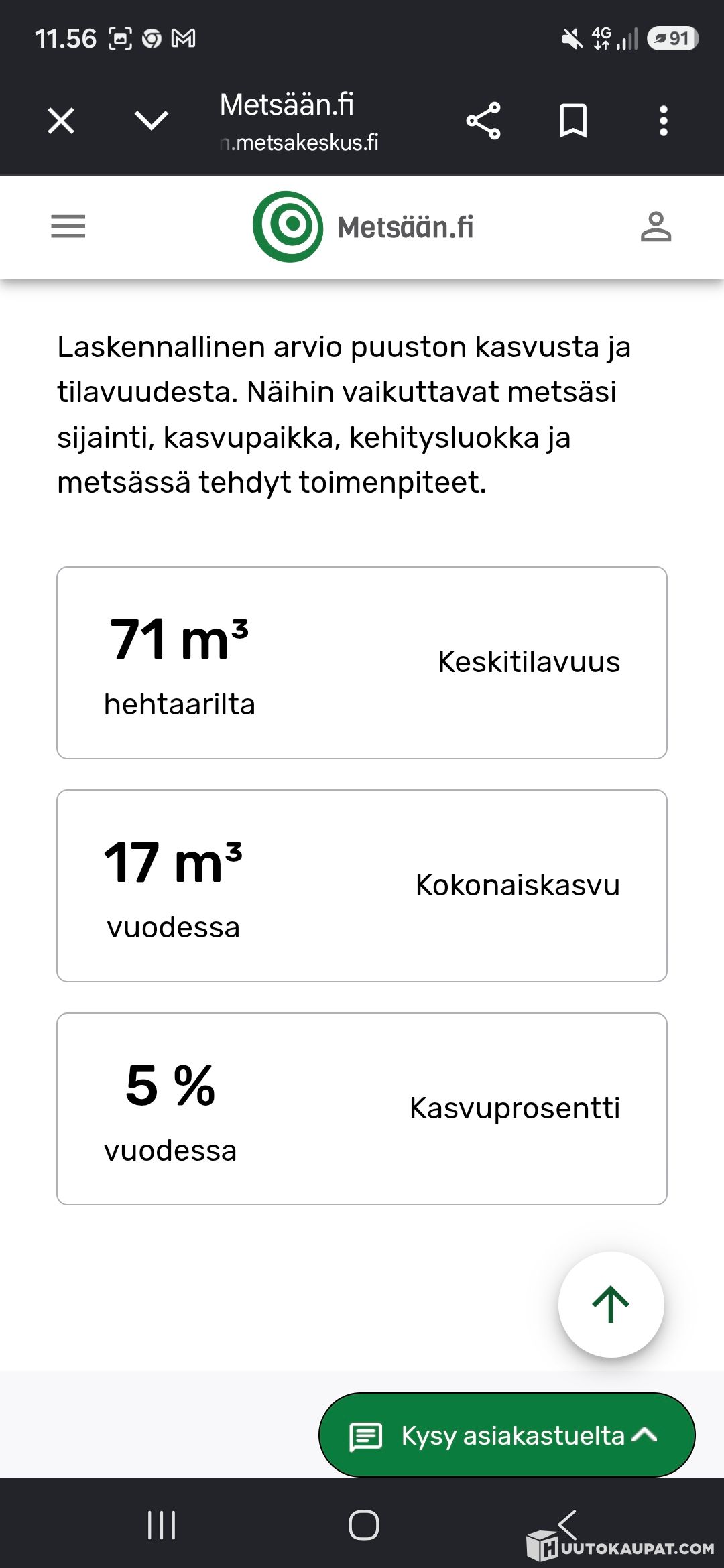Image resolution: width=724 pixels, height=1568 pixels.
Task: Open the user profile icon
Action: 656,226
